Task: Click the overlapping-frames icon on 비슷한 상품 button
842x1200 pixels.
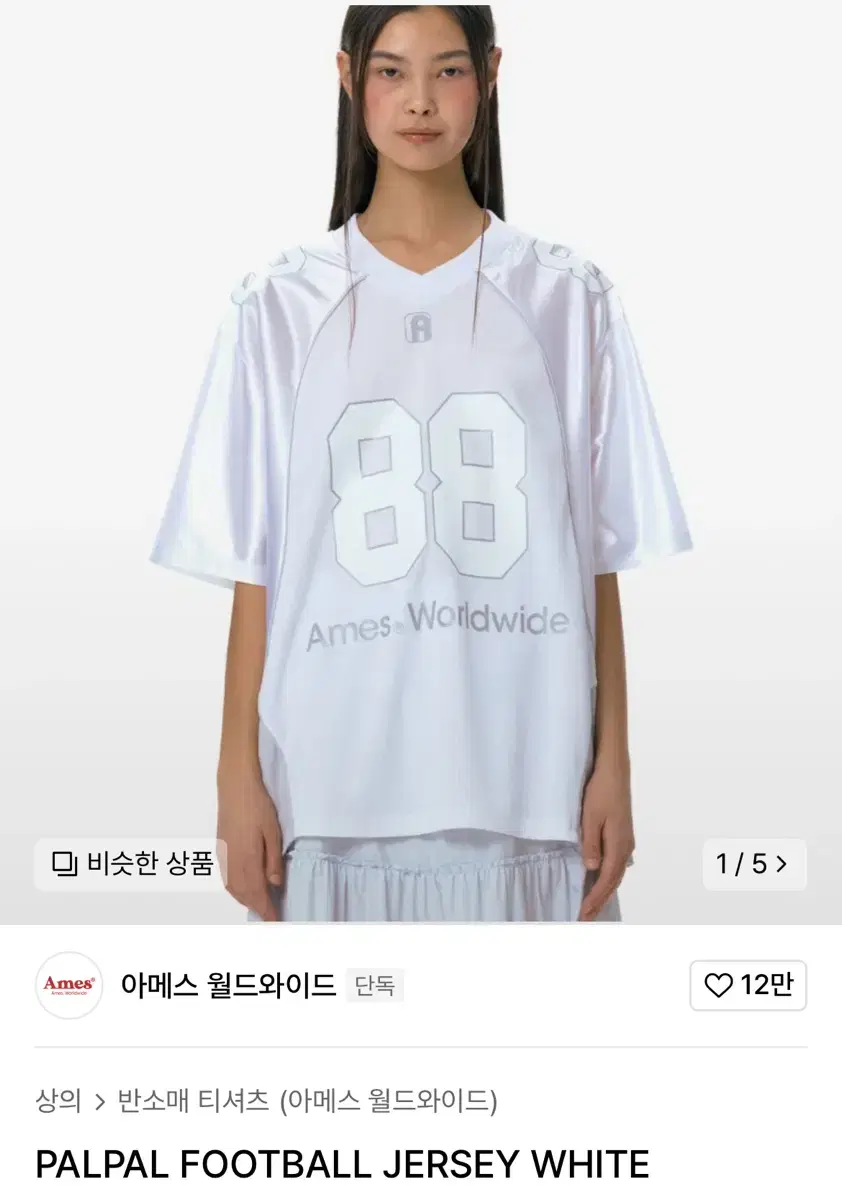Action: (65, 864)
